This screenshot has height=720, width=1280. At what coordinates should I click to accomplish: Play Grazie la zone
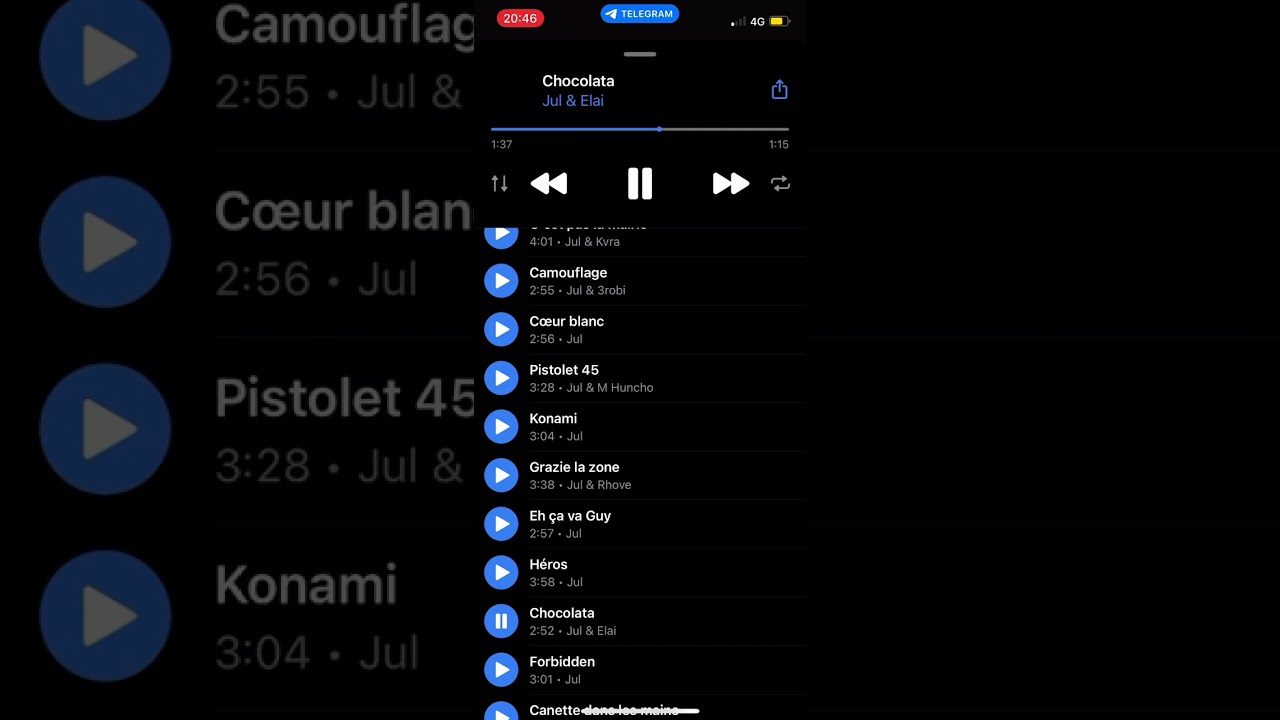tap(501, 475)
